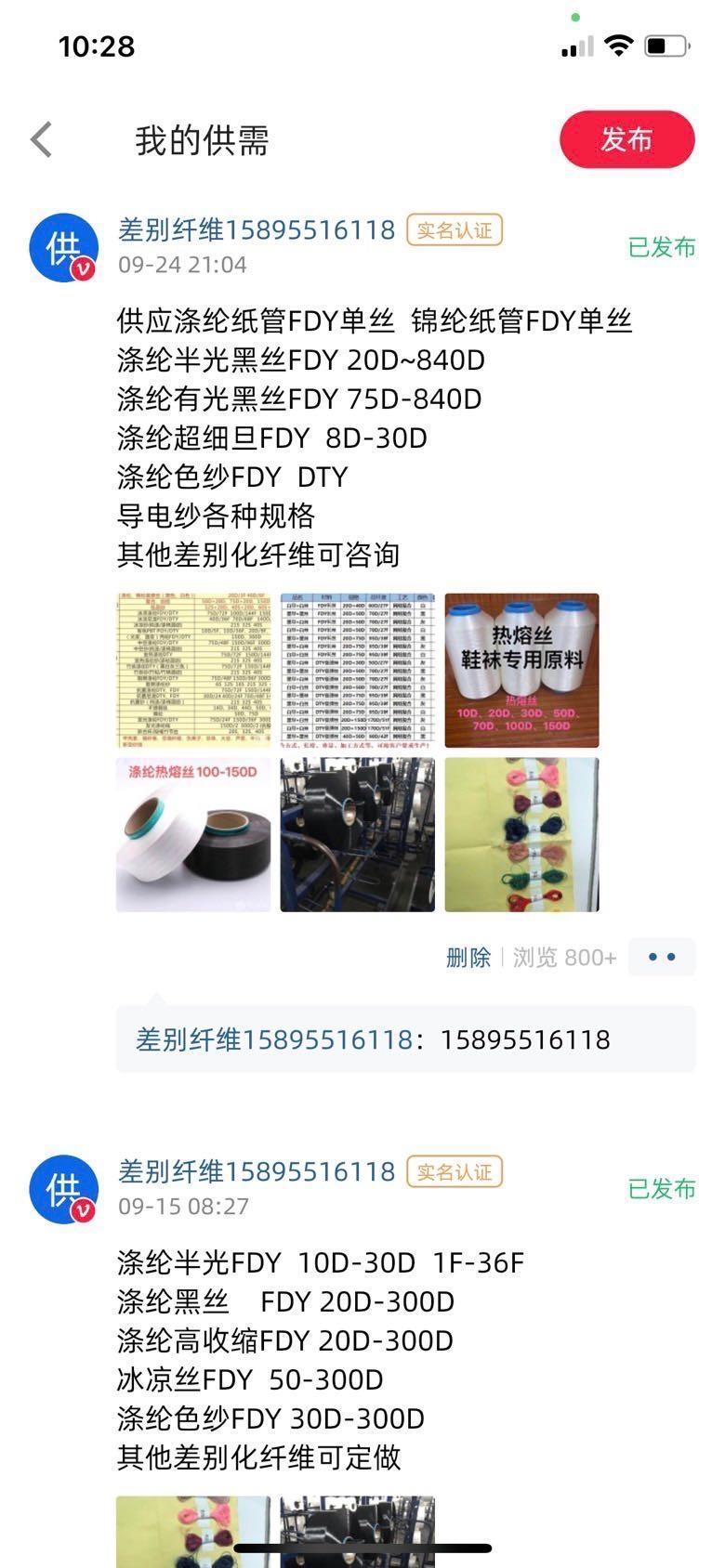Open username link on the 09-15 08:27 post
The height and width of the screenshot is (1568, 725).
click(x=257, y=1171)
